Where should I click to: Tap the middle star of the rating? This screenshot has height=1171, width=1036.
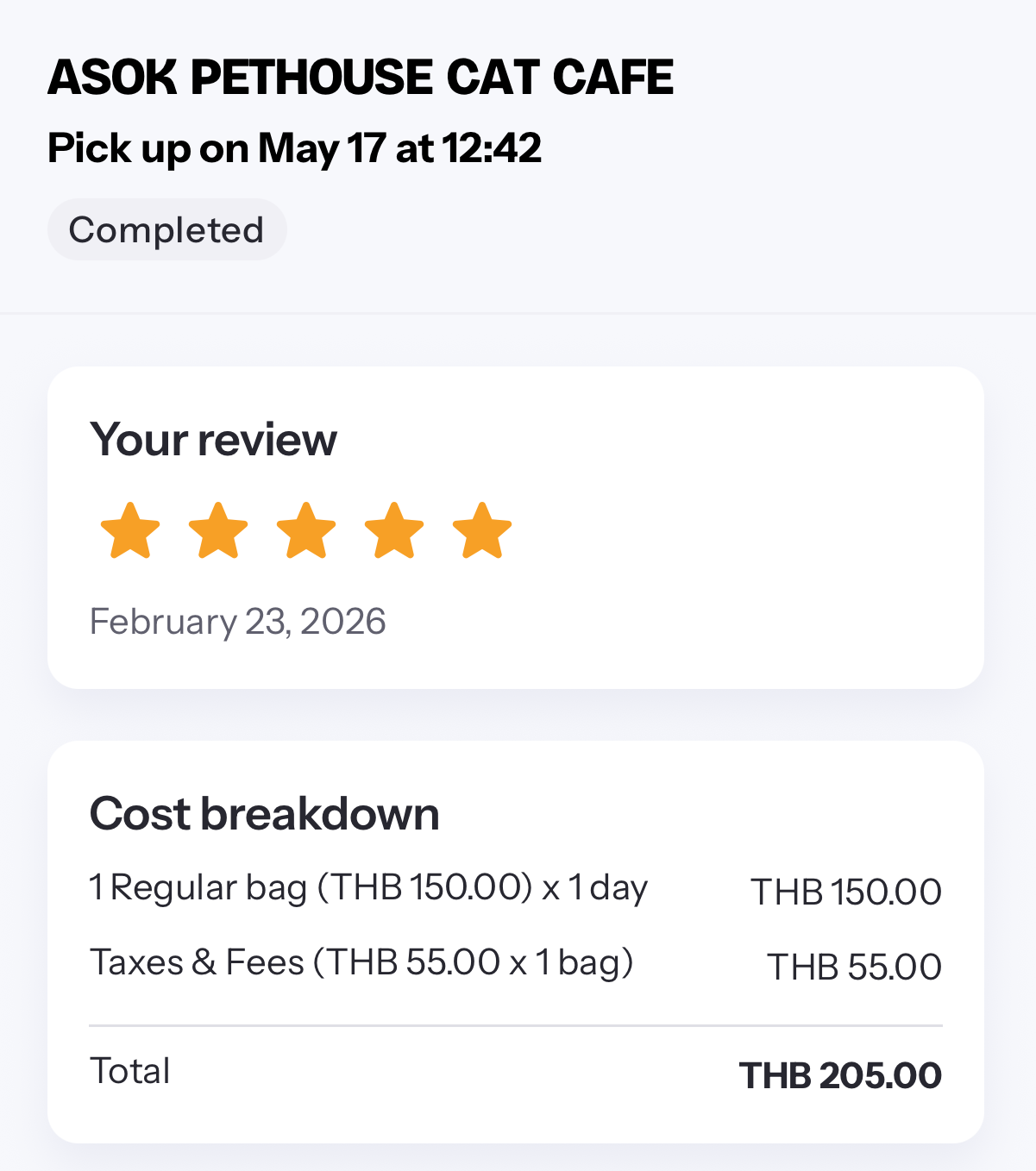click(x=307, y=531)
